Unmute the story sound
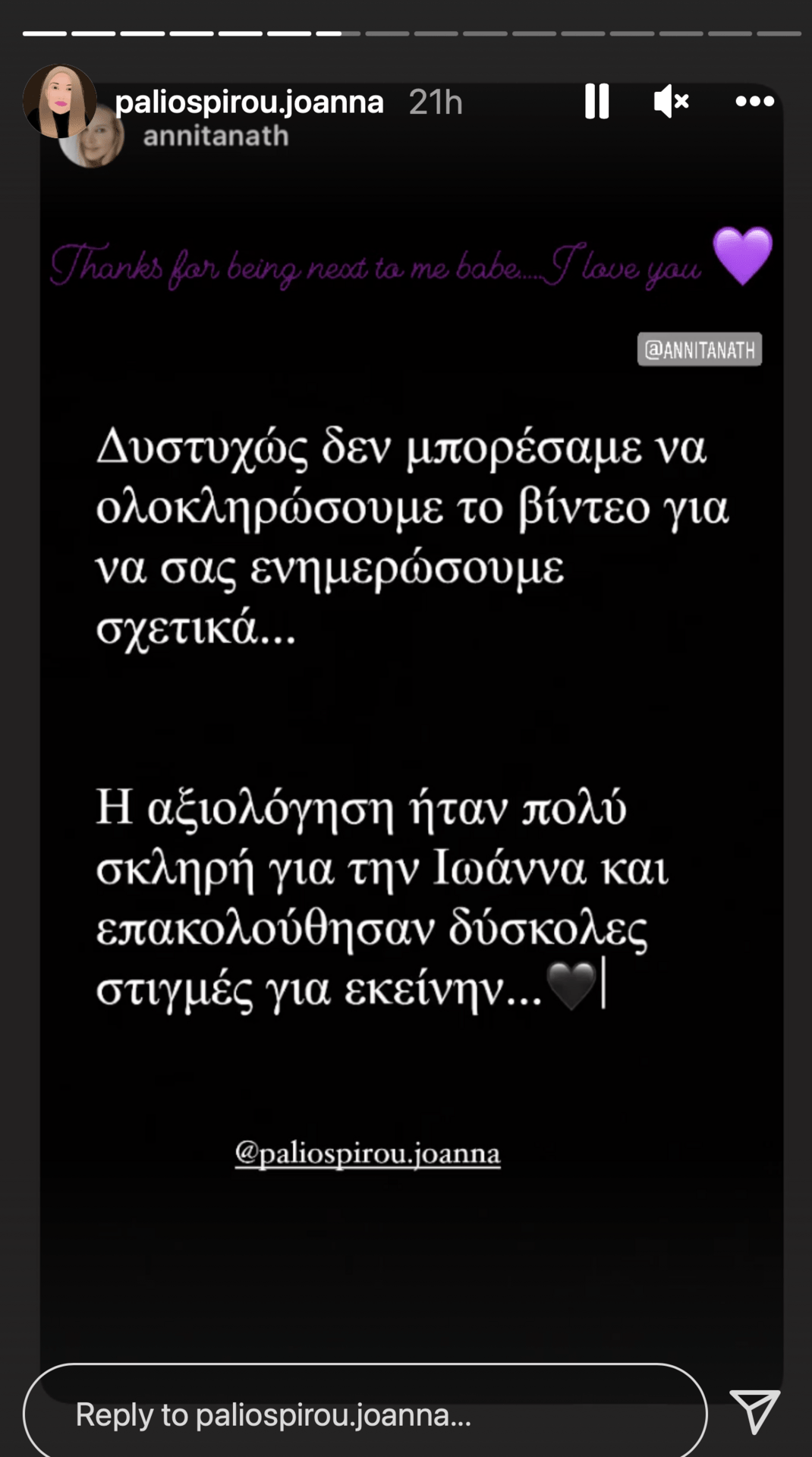The image size is (812, 1457). click(672, 101)
